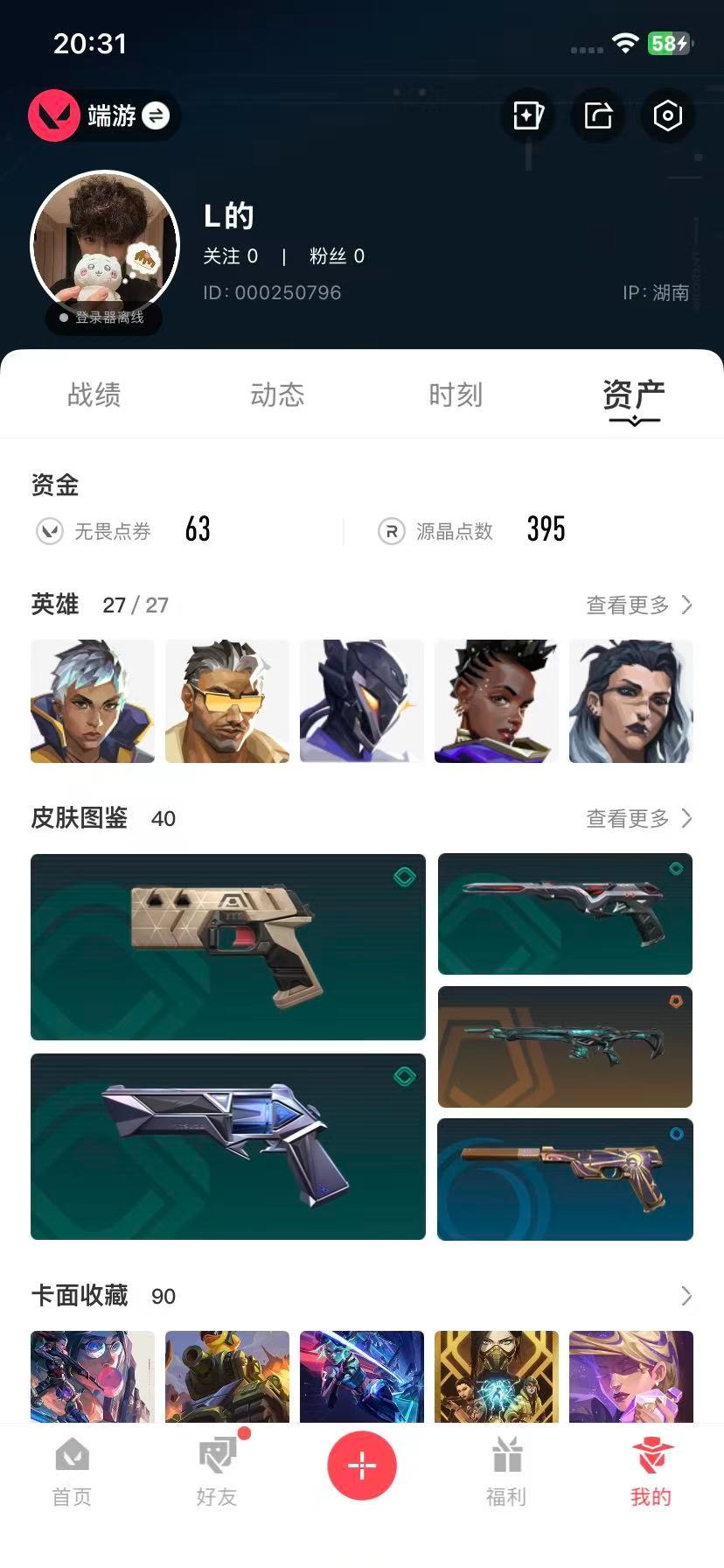Open the settings hexagon icon
Screen dimensions: 724x1568
pos(668,115)
